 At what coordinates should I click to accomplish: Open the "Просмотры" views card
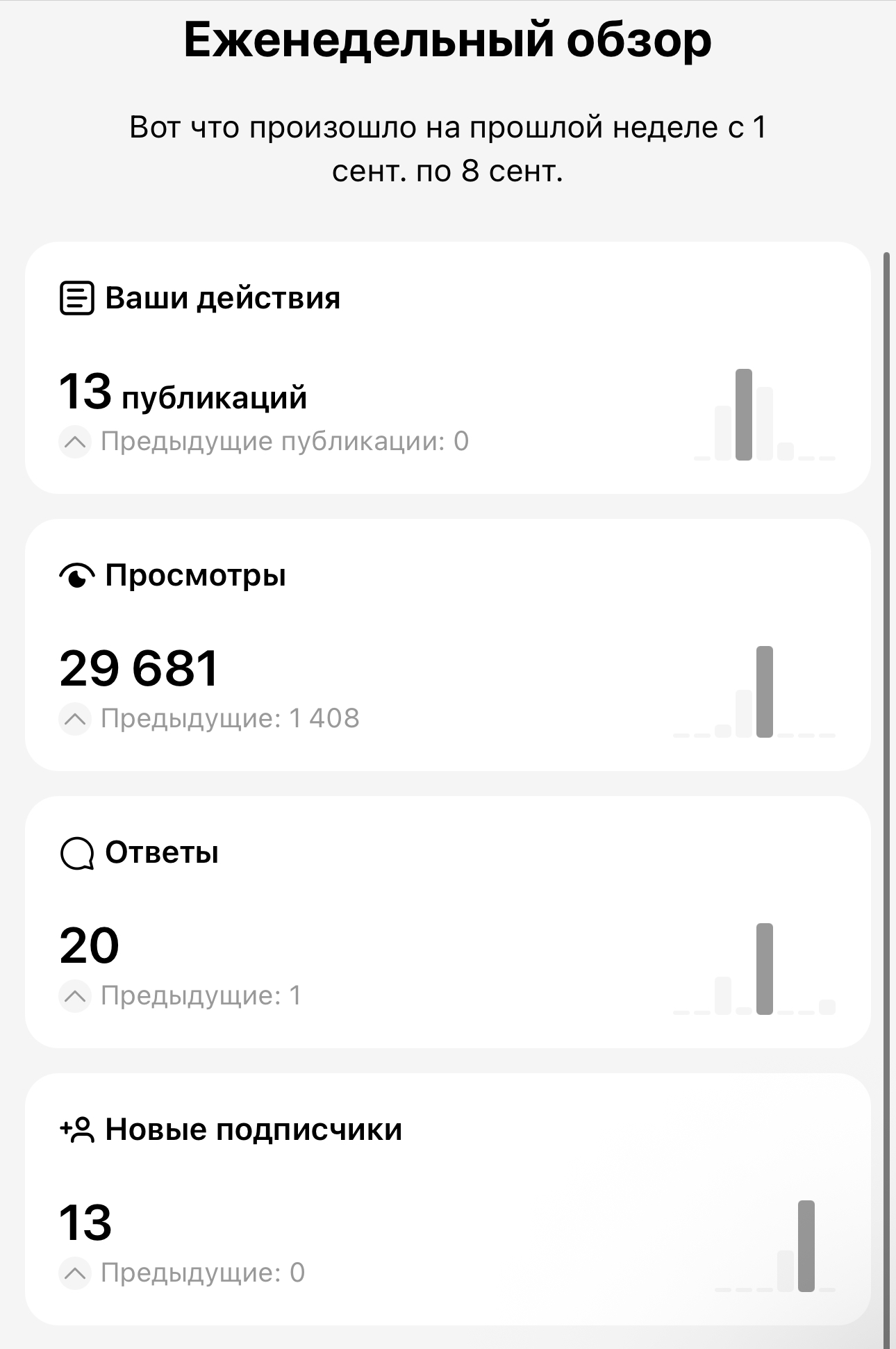(447, 645)
